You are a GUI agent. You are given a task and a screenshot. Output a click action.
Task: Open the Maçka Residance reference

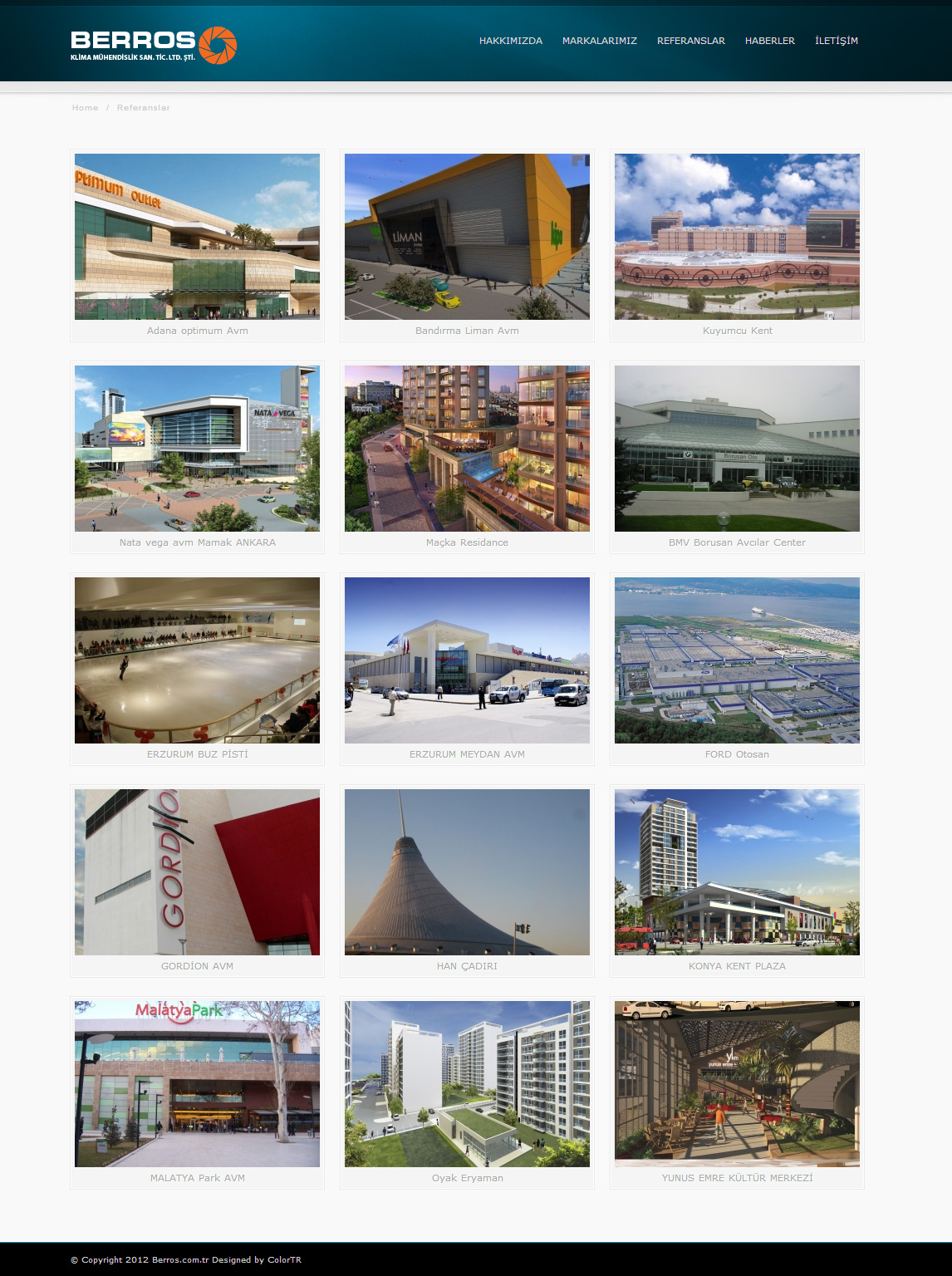click(x=467, y=449)
